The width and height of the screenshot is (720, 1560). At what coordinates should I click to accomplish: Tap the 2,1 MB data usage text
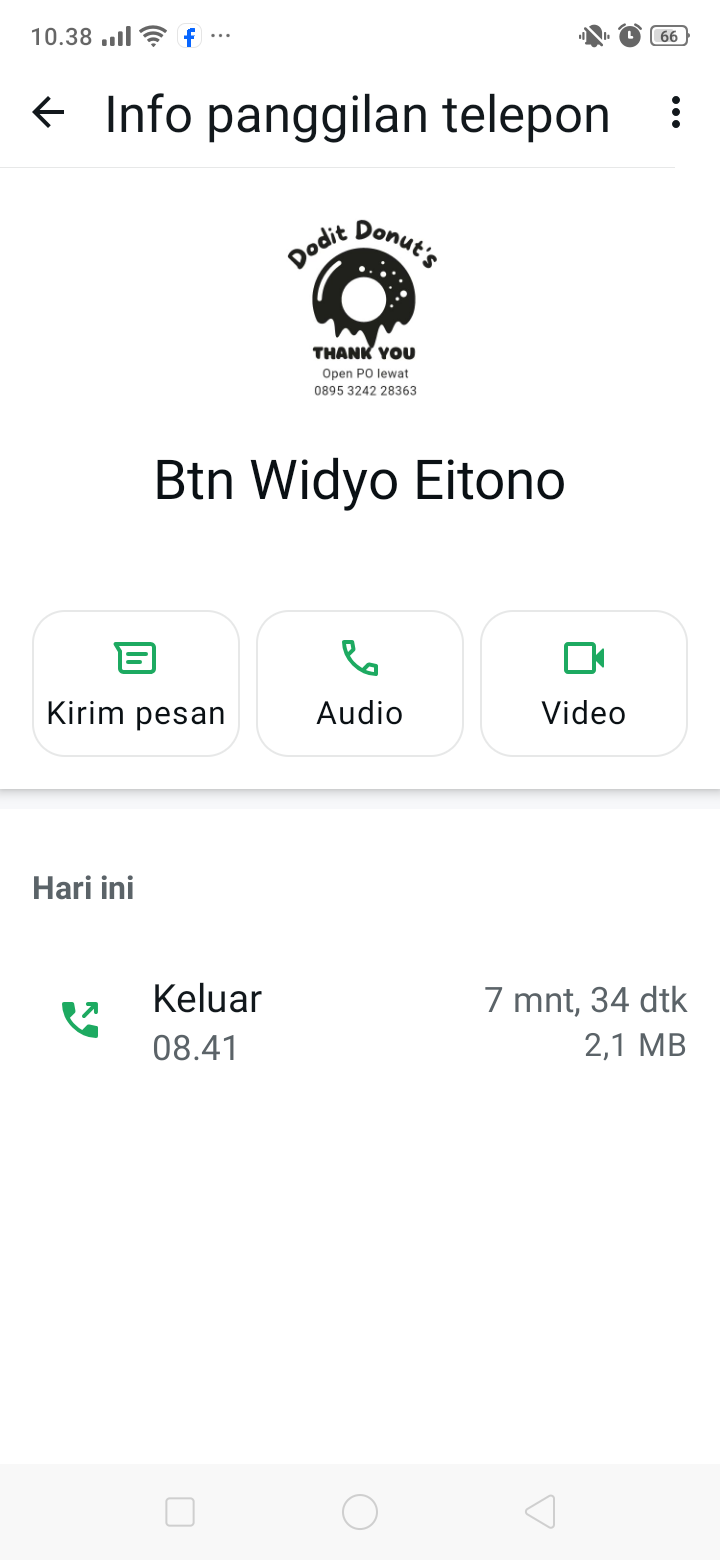(x=635, y=1045)
